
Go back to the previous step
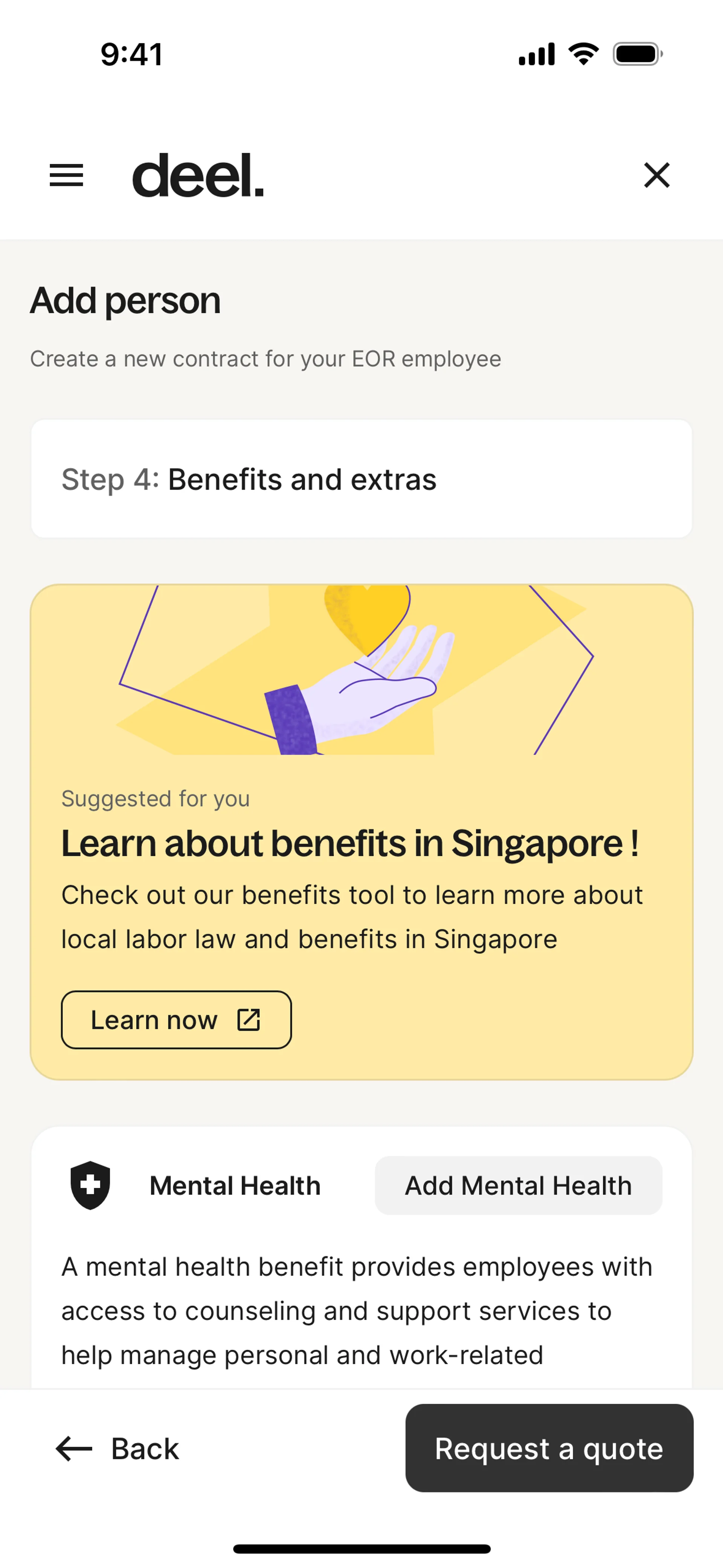118,1448
